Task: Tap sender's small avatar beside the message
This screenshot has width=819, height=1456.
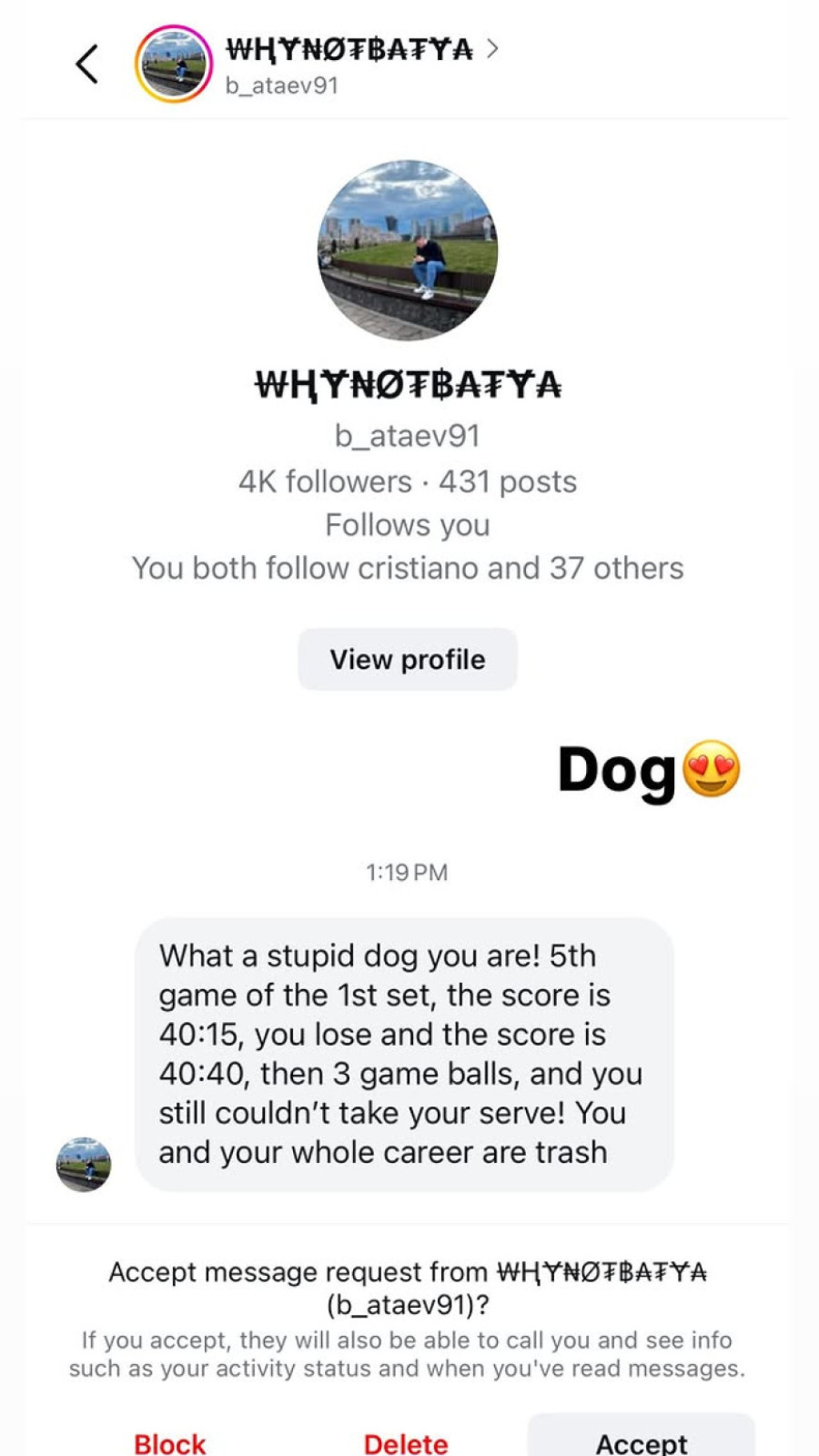Action: tap(84, 1164)
